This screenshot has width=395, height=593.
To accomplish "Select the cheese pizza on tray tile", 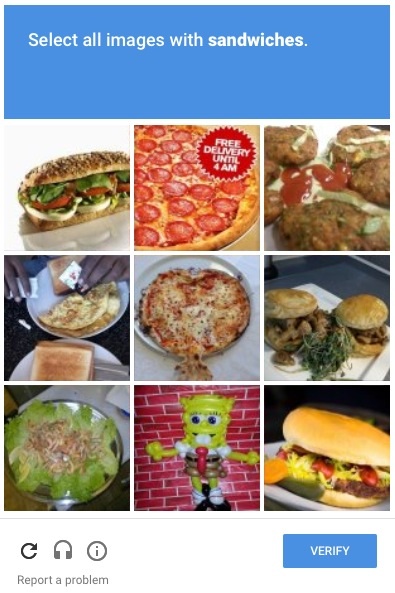I will (x=197, y=318).
